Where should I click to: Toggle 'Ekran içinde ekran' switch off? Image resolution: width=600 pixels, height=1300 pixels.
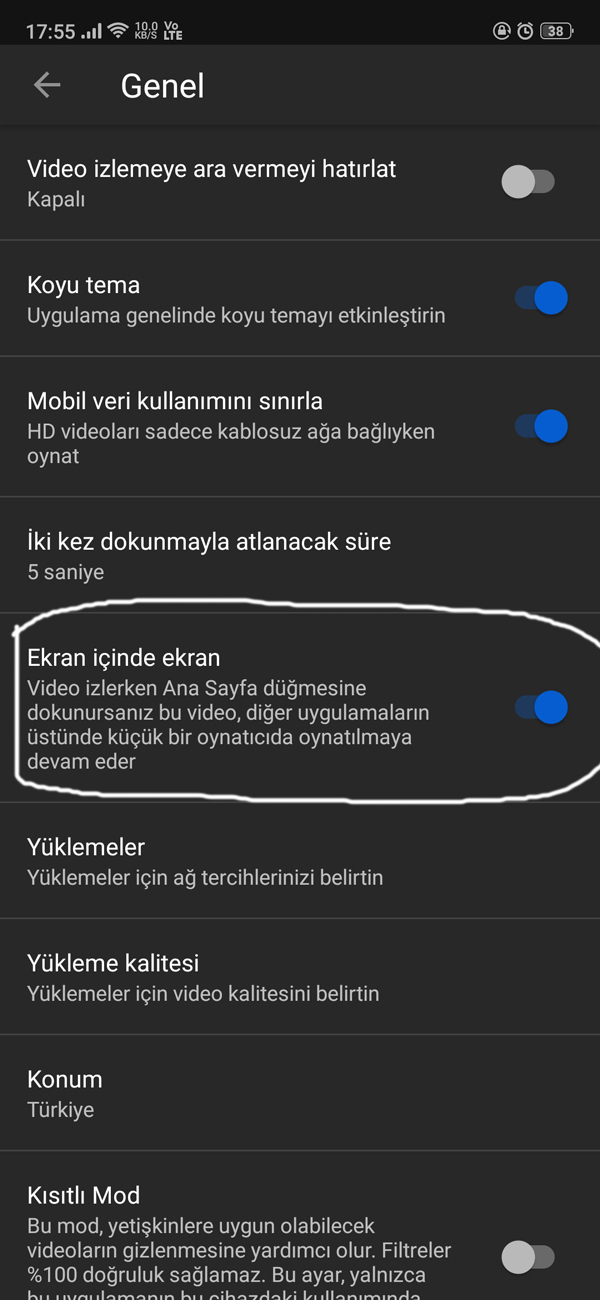click(x=541, y=708)
